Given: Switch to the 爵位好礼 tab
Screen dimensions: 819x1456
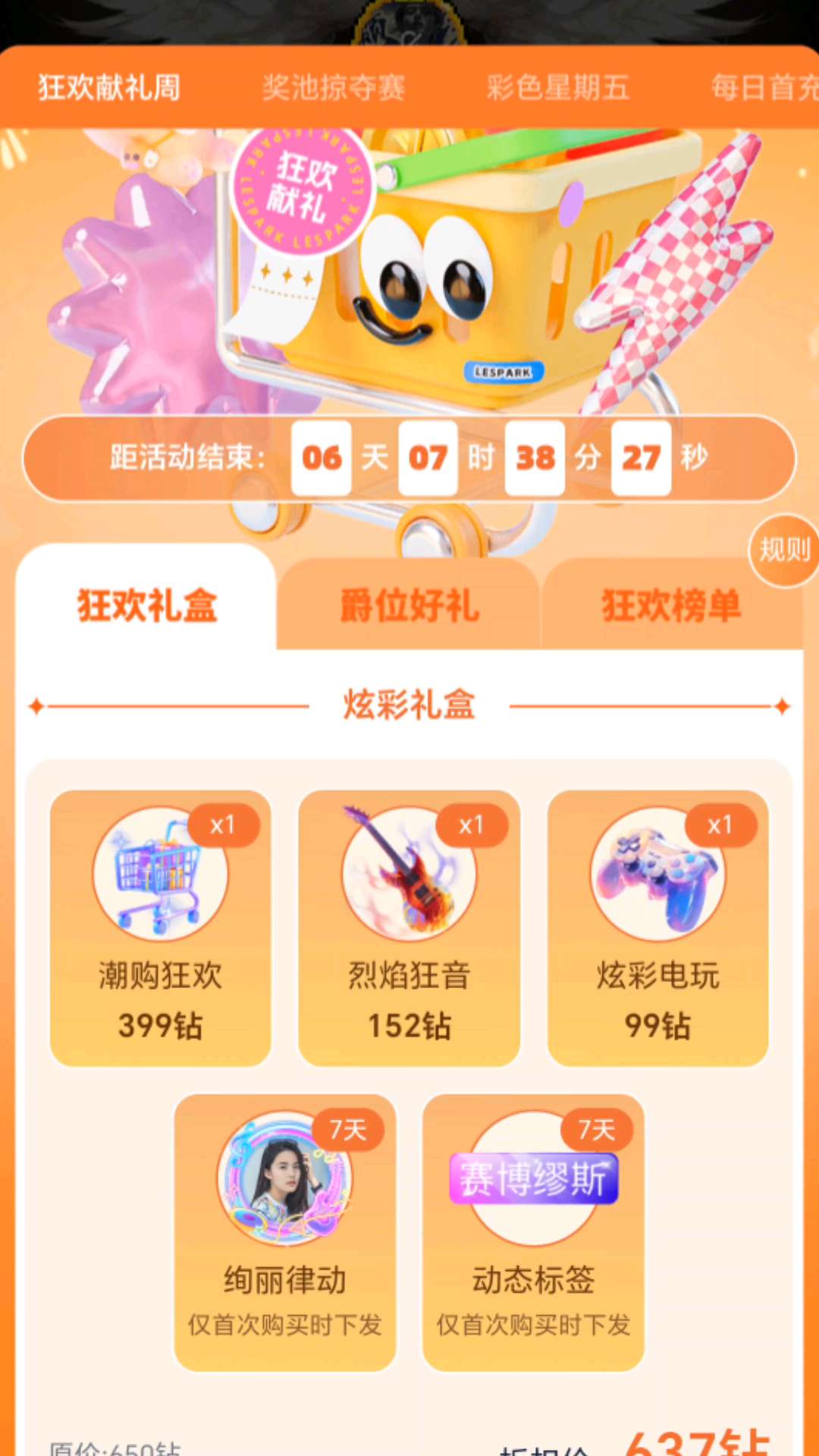Looking at the screenshot, I should pyautogui.click(x=409, y=606).
